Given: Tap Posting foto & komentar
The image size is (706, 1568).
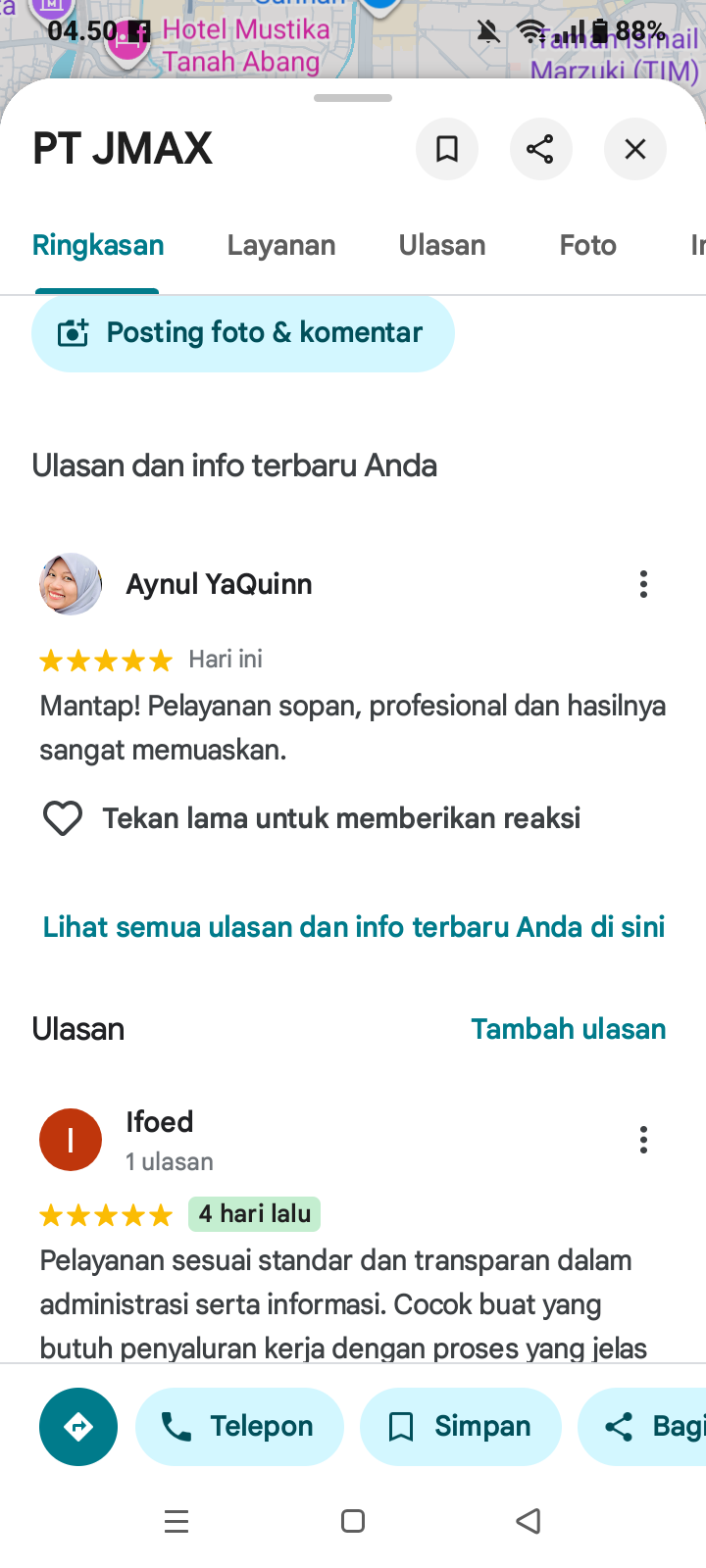Looking at the screenshot, I should (x=242, y=333).
